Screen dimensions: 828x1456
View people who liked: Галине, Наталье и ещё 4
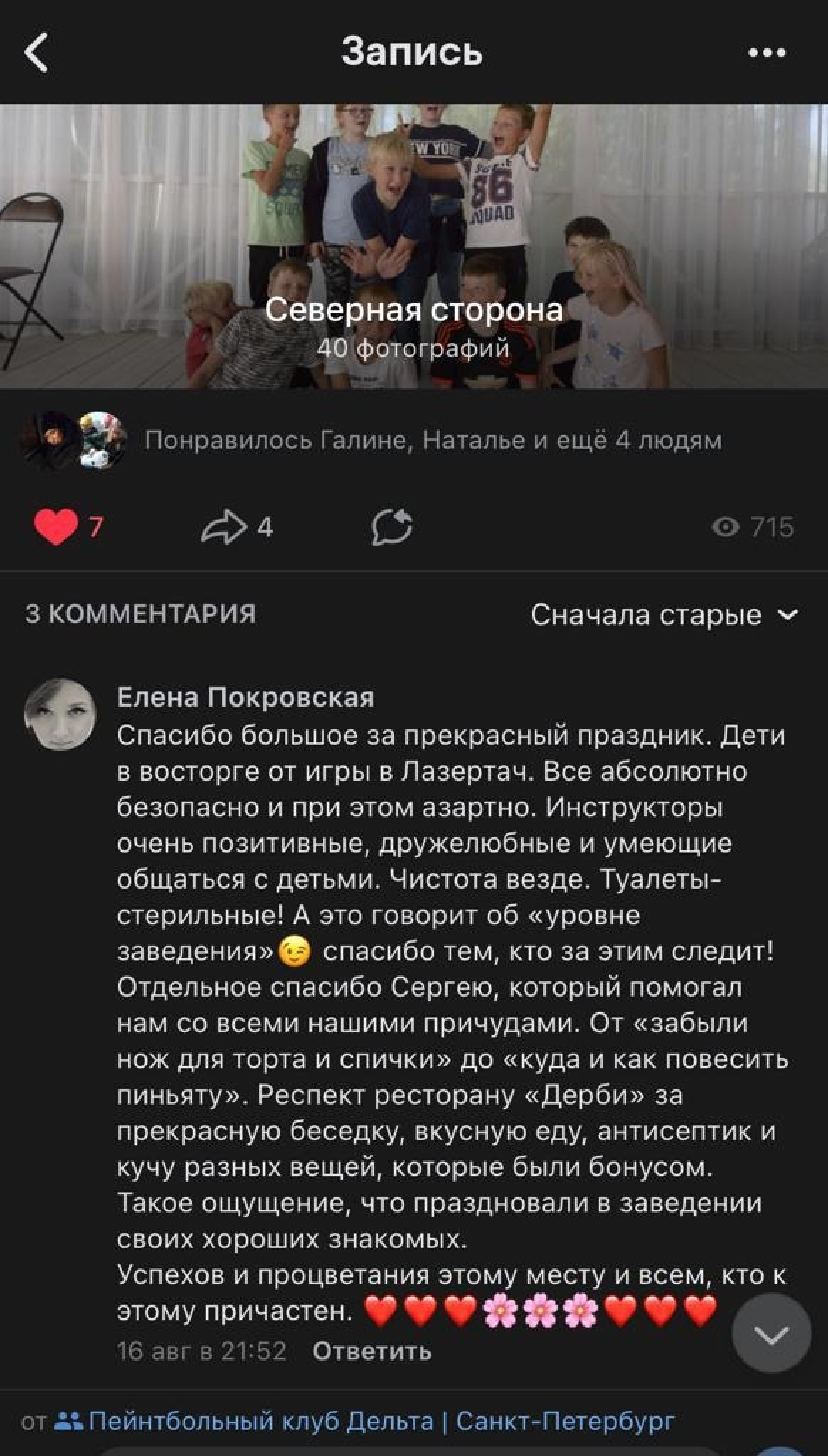coord(432,441)
